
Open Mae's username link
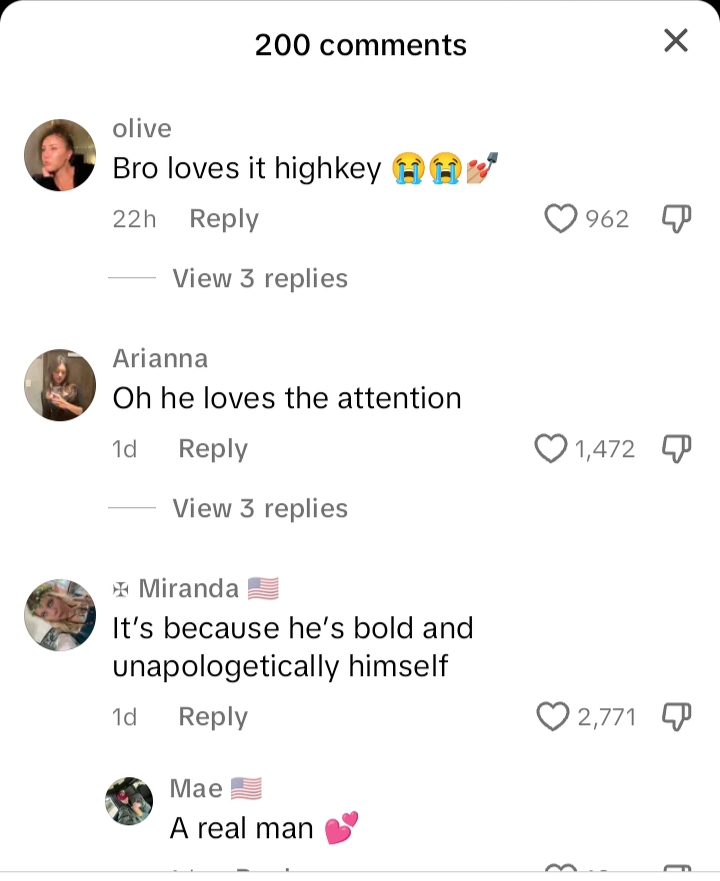[x=196, y=788]
